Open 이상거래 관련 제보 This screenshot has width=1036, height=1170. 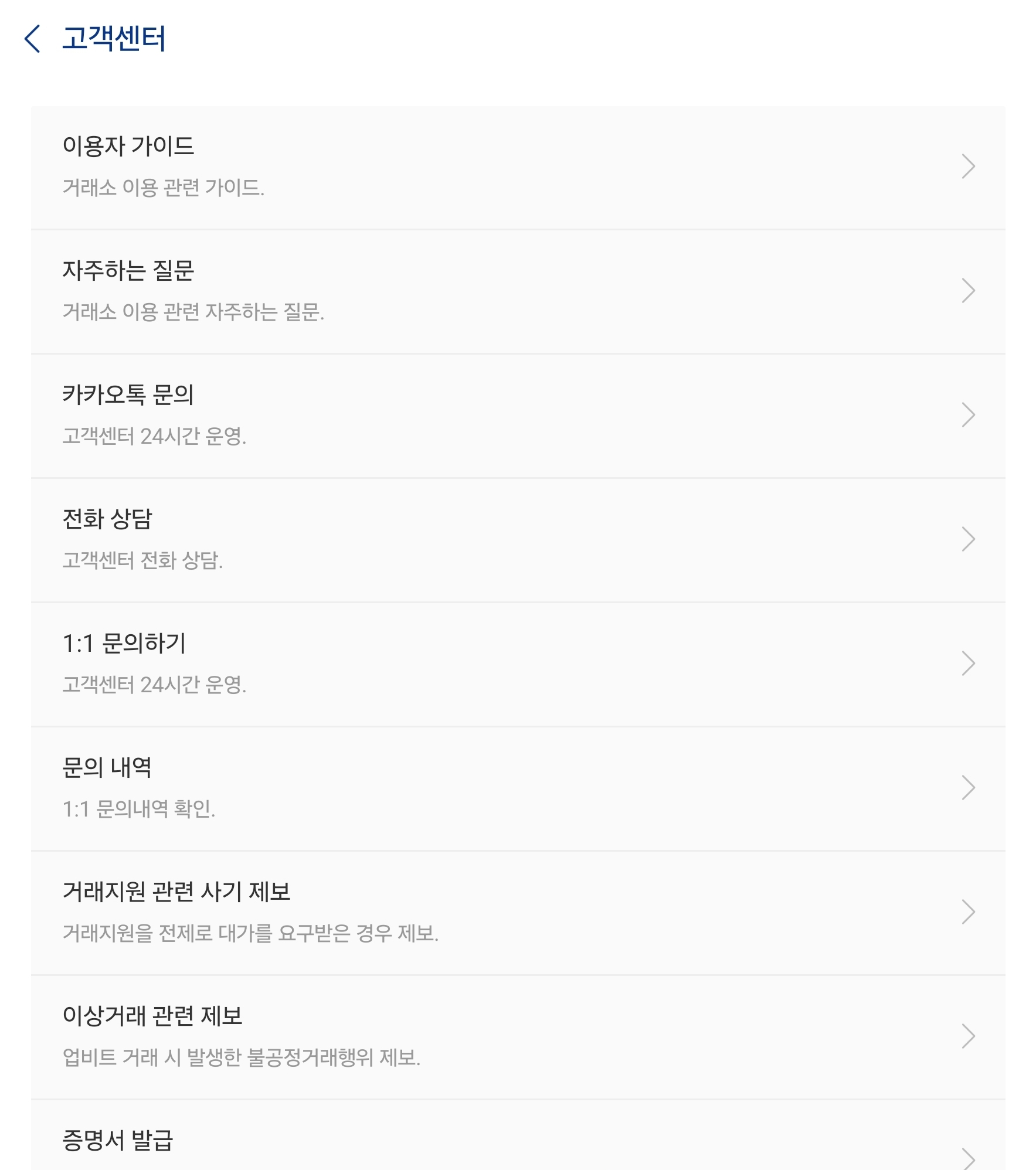point(518,1037)
